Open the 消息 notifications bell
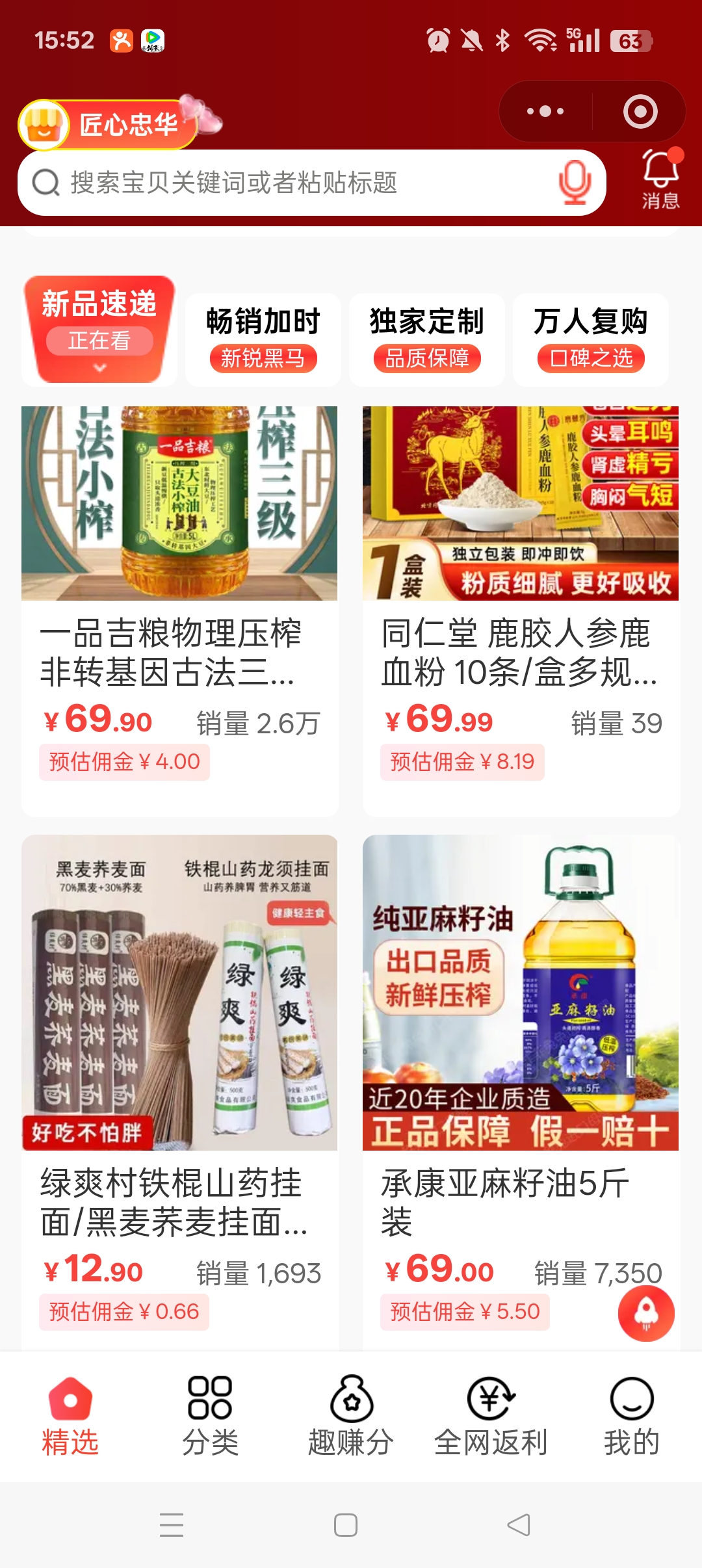The height and width of the screenshot is (1568, 702). tap(660, 179)
